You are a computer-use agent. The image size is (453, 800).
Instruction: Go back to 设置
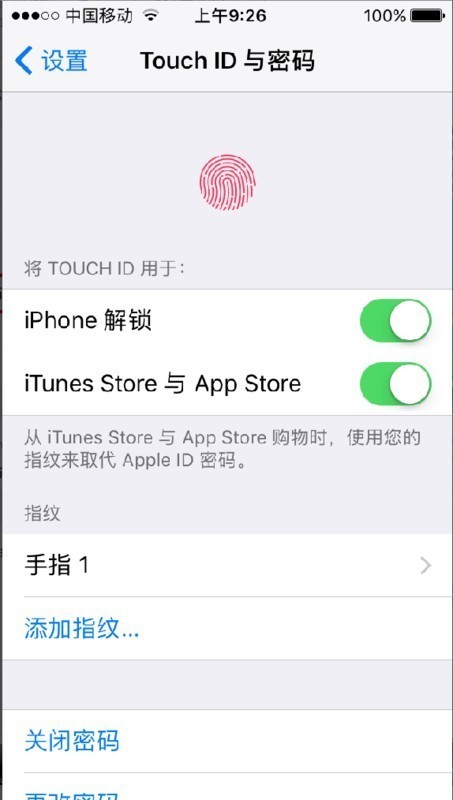pyautogui.click(x=52, y=61)
